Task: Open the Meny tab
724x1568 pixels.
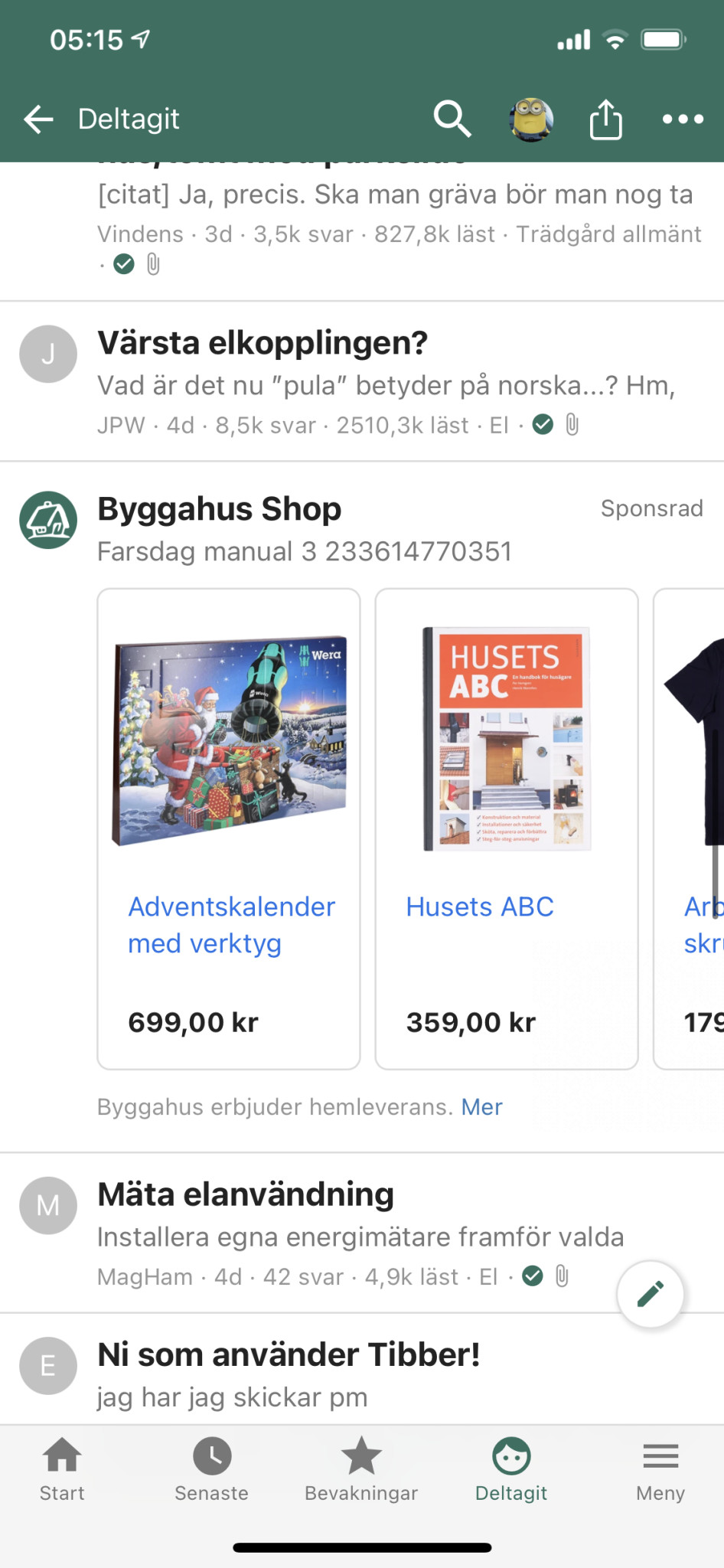Action: point(660,1468)
